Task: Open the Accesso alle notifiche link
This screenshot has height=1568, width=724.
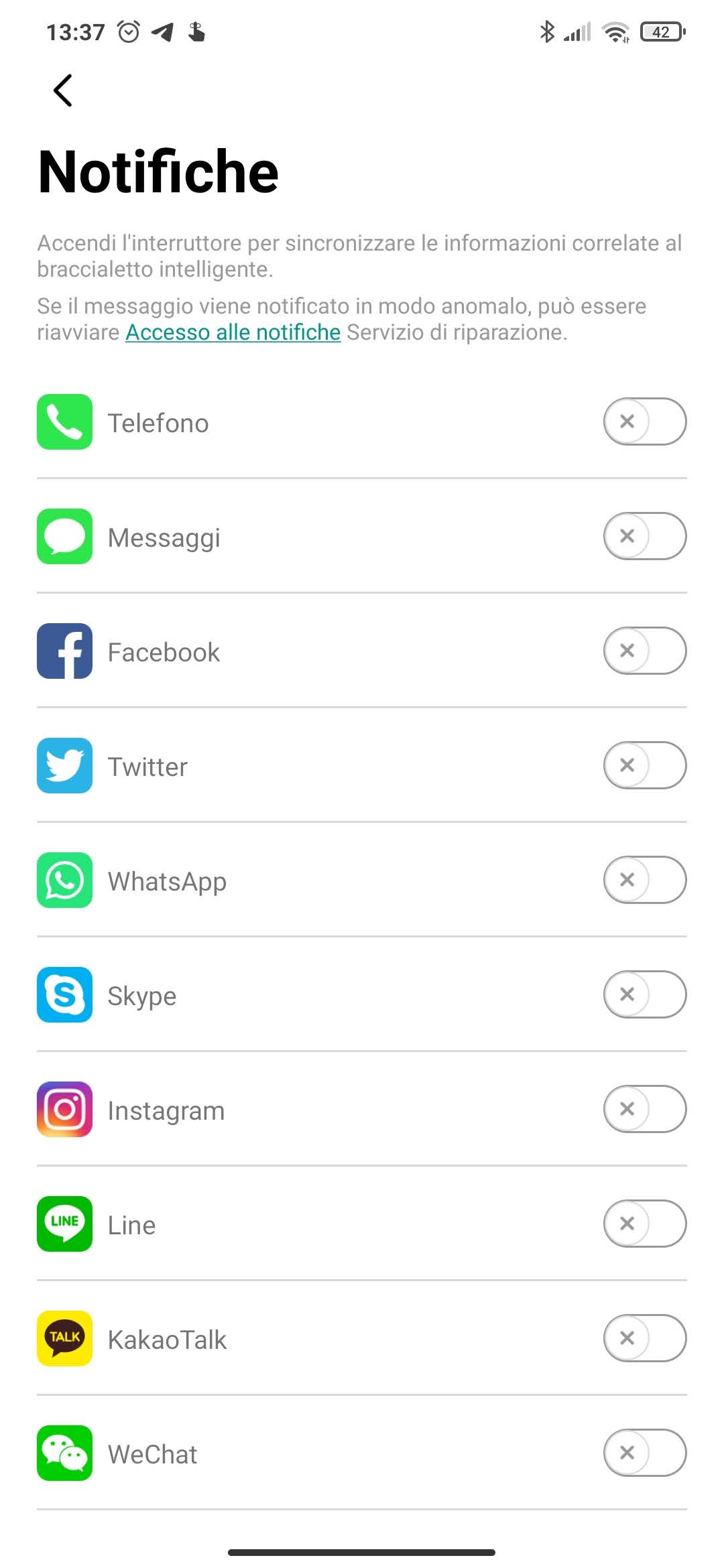Action: click(233, 332)
